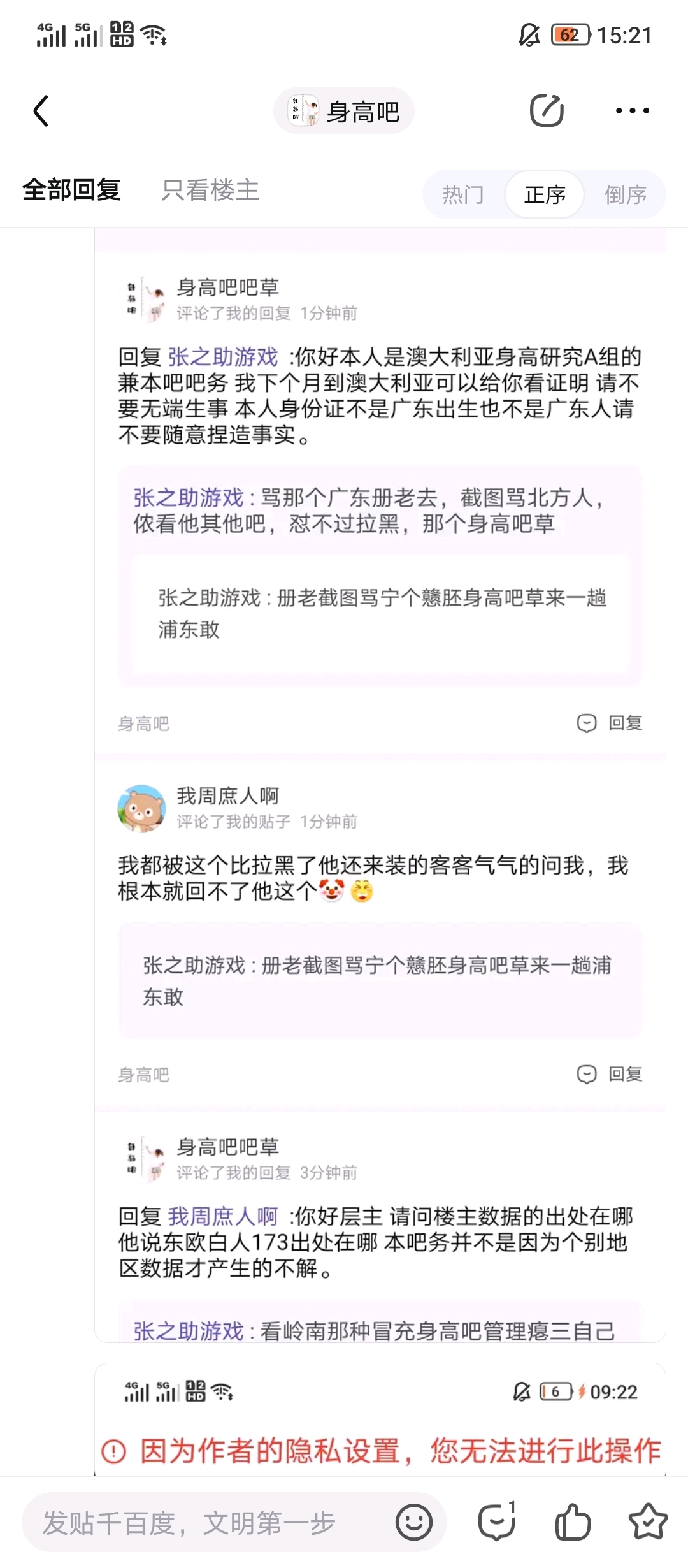Open 我周庶人啊's bear avatar profile
Image resolution: width=688 pixels, height=1568 pixels.
[x=141, y=808]
